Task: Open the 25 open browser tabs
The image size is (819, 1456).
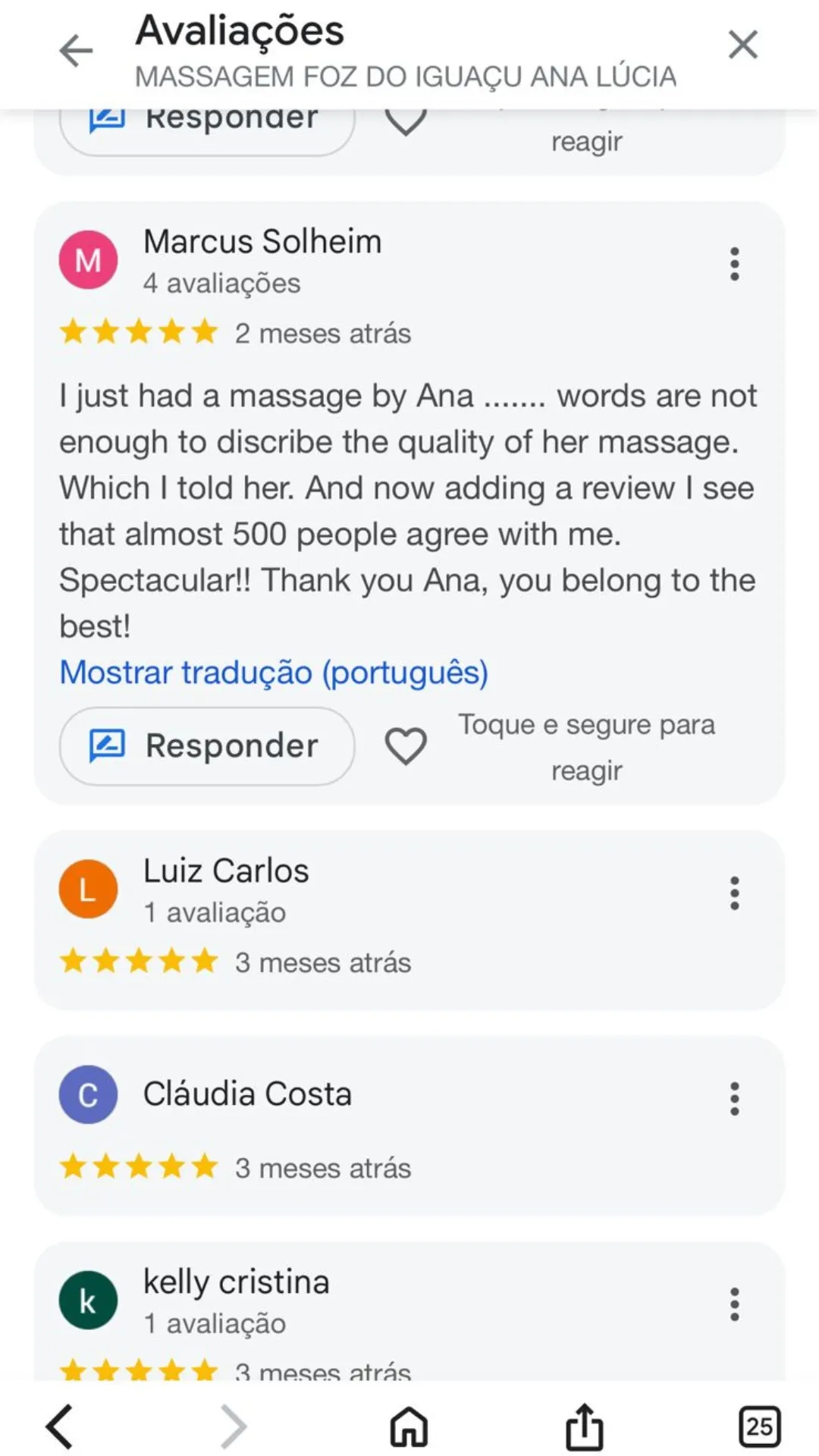Action: click(x=759, y=1426)
